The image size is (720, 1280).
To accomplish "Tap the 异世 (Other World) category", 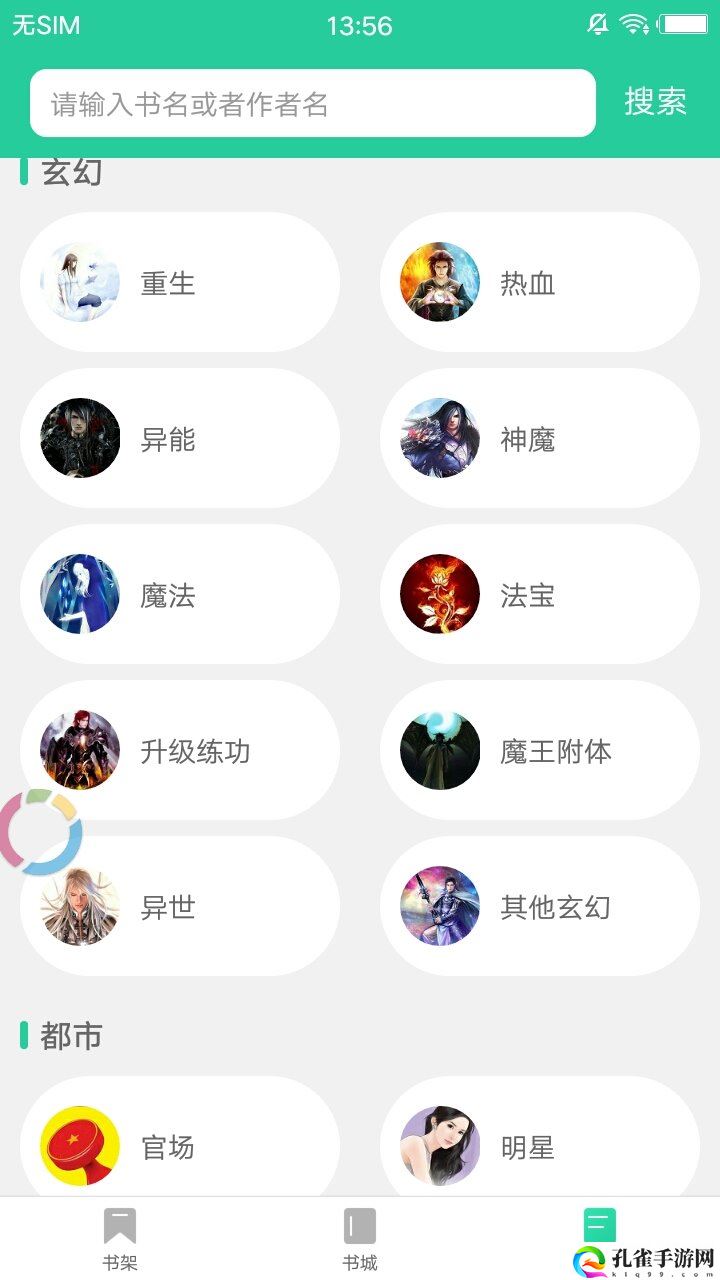I will (79, 906).
